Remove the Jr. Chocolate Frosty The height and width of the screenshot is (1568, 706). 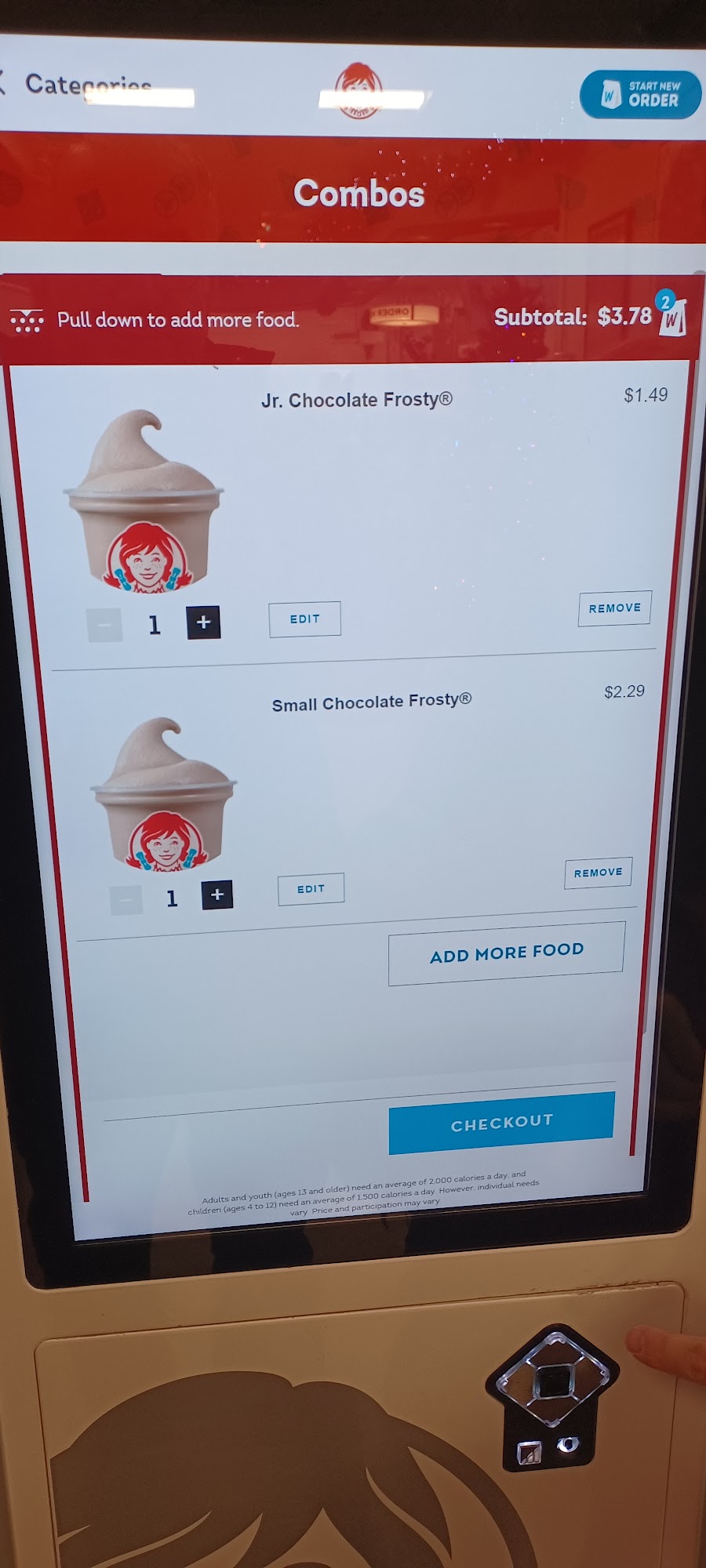[614, 608]
